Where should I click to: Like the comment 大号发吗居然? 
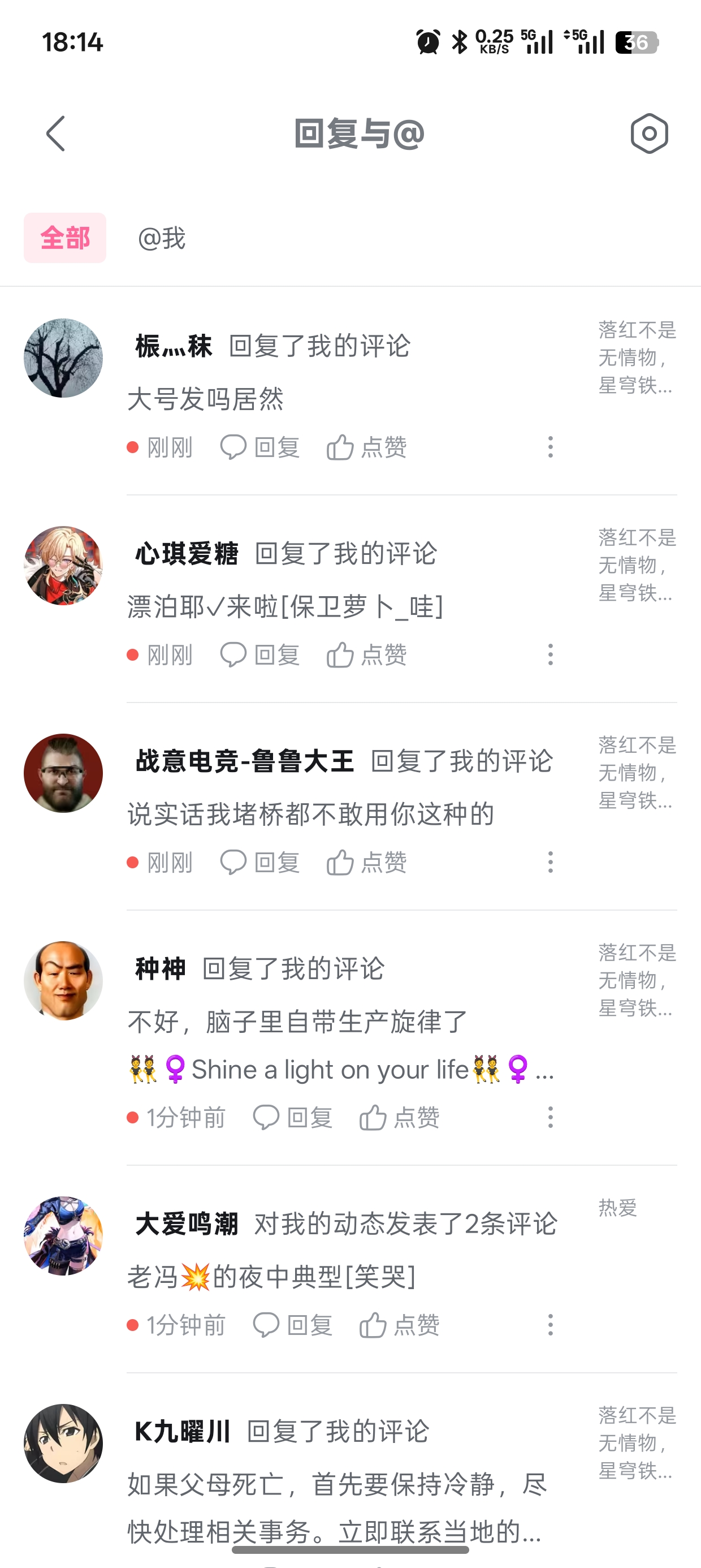pyautogui.click(x=366, y=447)
